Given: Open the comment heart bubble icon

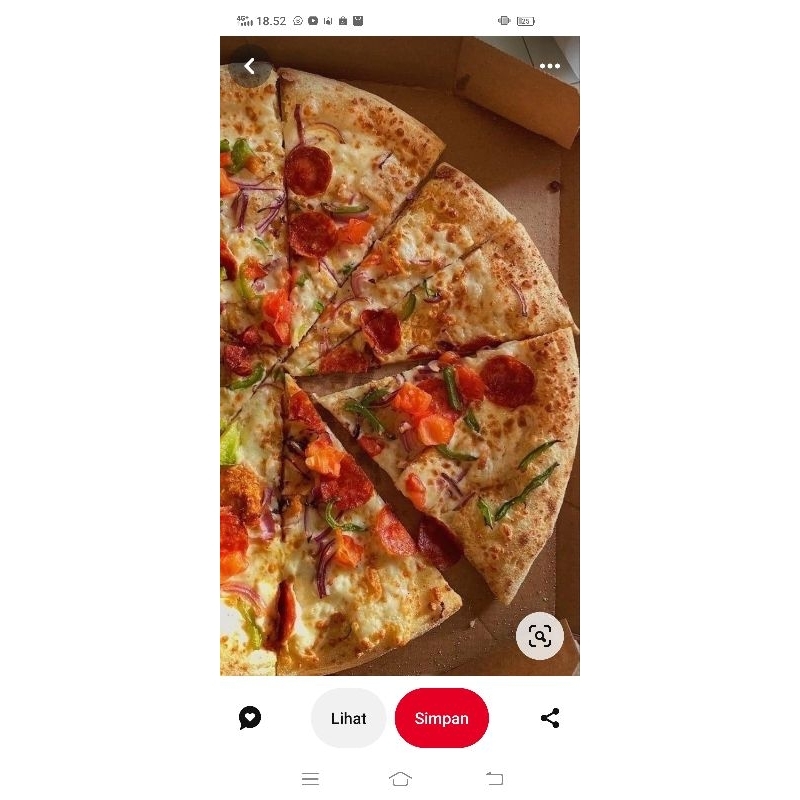Looking at the screenshot, I should [249, 718].
